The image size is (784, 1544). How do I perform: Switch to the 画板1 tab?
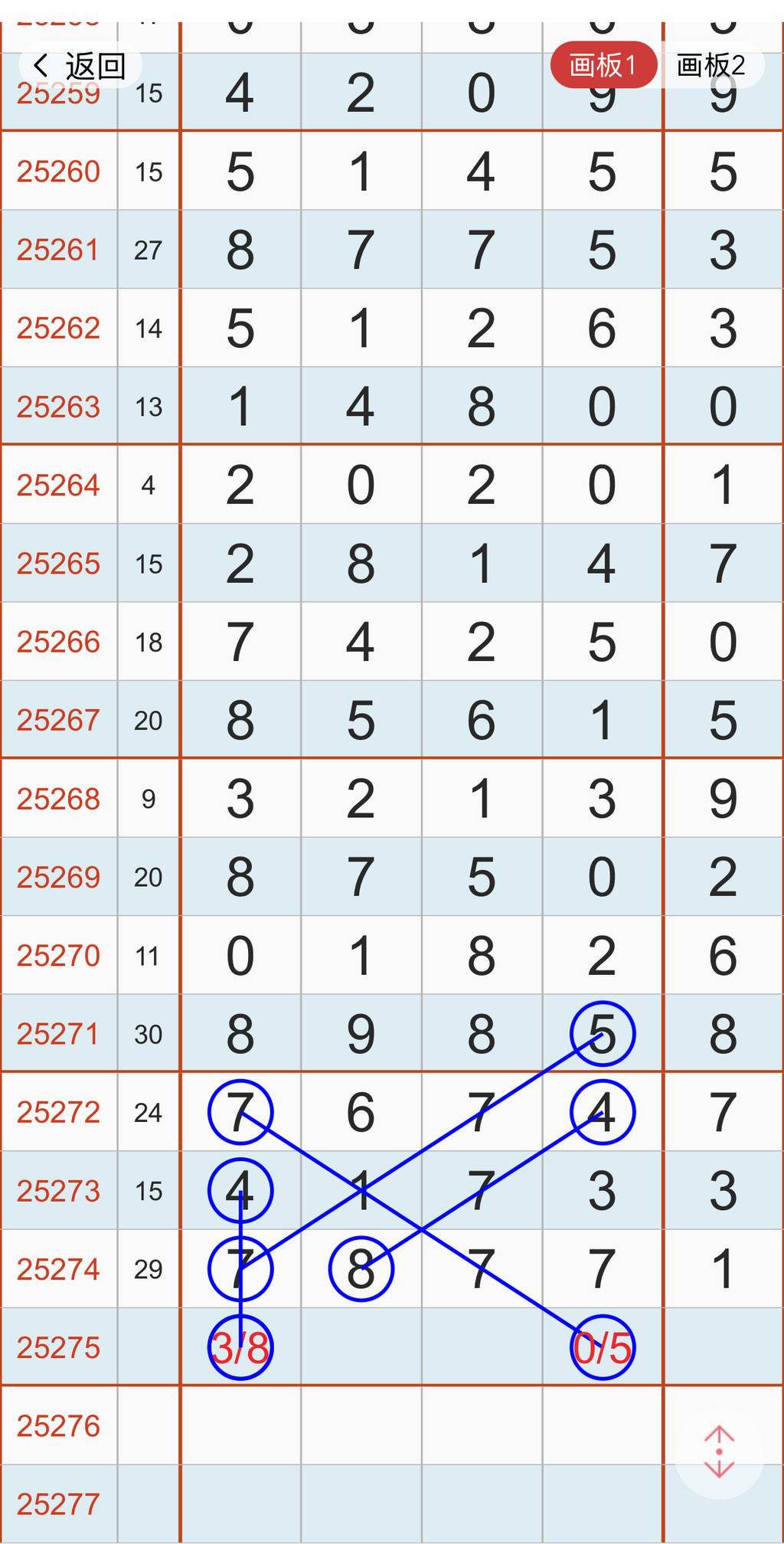(603, 66)
